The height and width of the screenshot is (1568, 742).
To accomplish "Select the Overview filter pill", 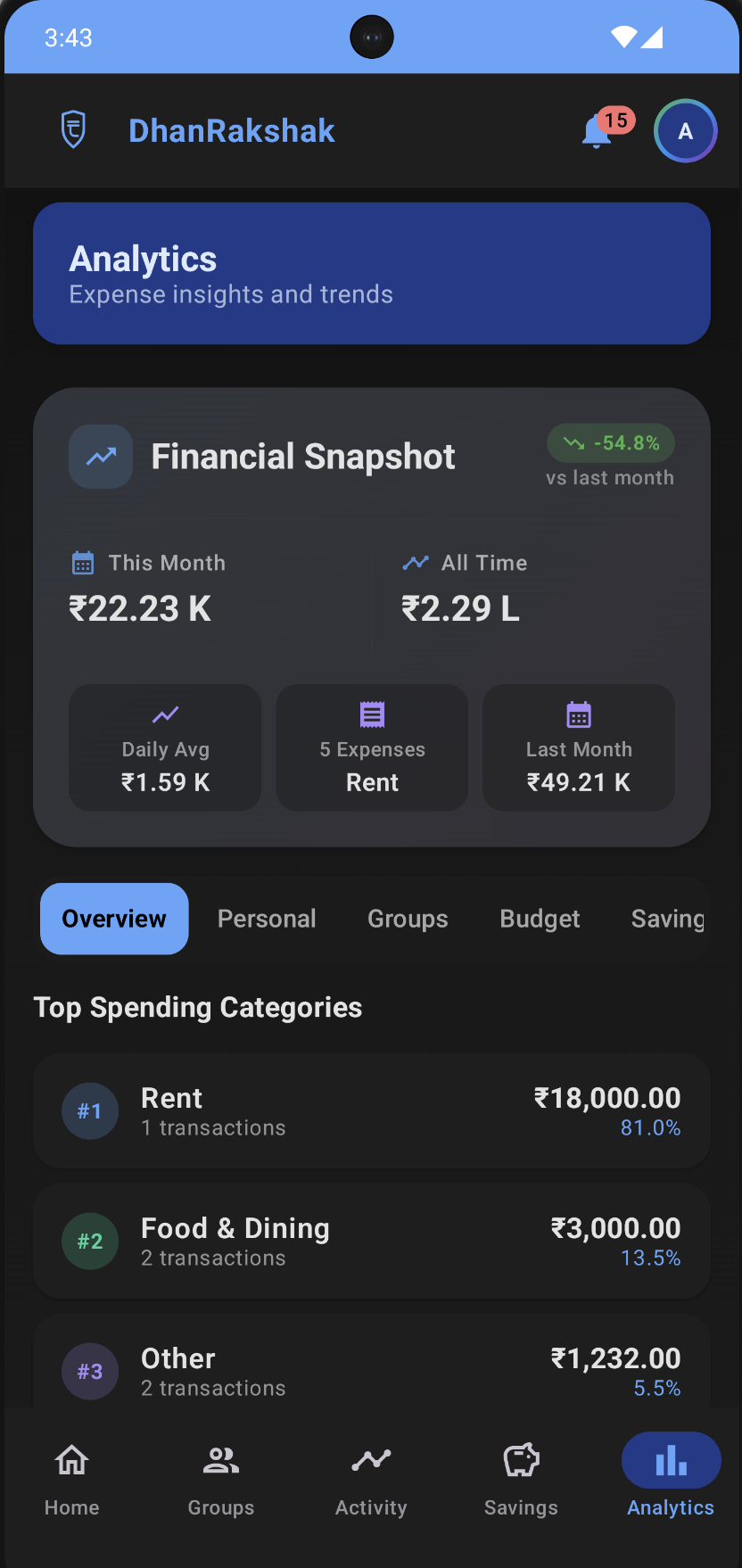I will point(113,918).
